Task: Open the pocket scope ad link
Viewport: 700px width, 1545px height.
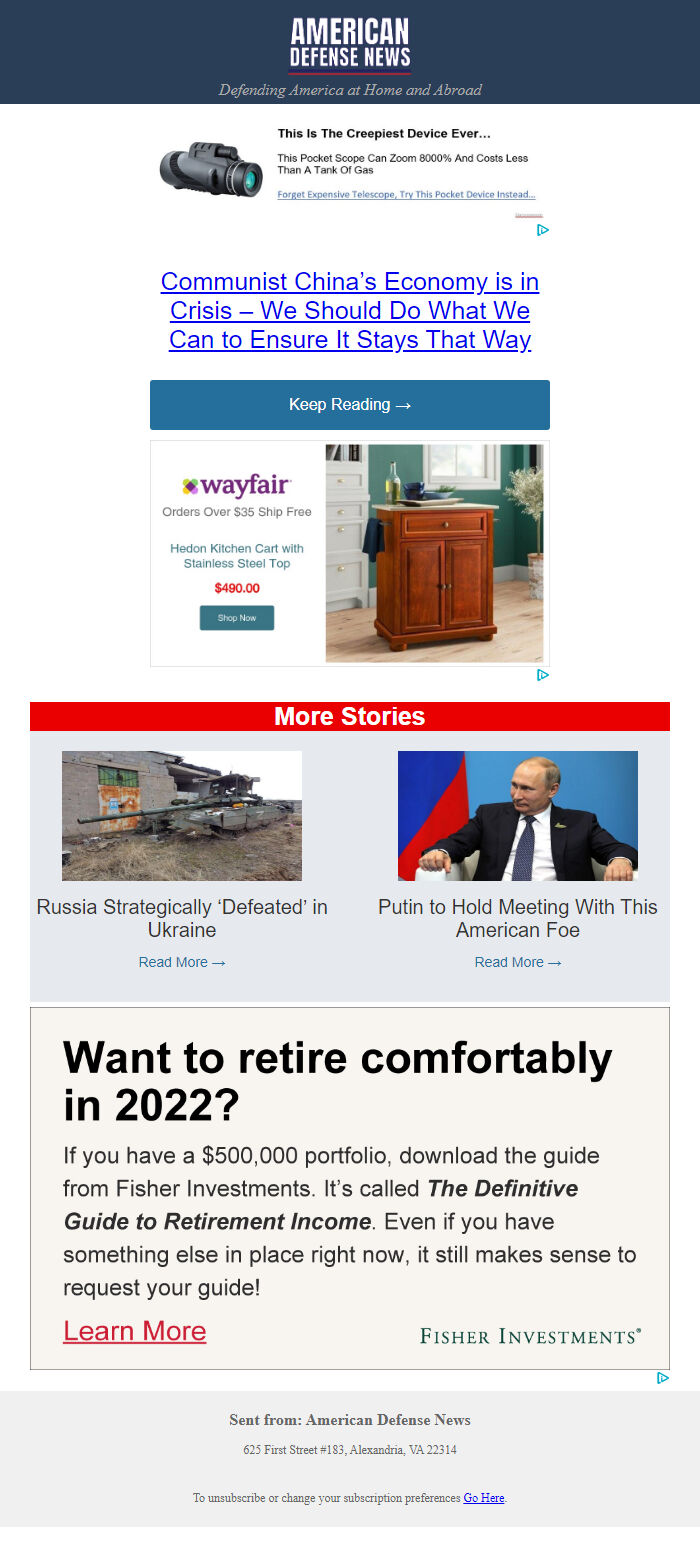Action: point(406,195)
